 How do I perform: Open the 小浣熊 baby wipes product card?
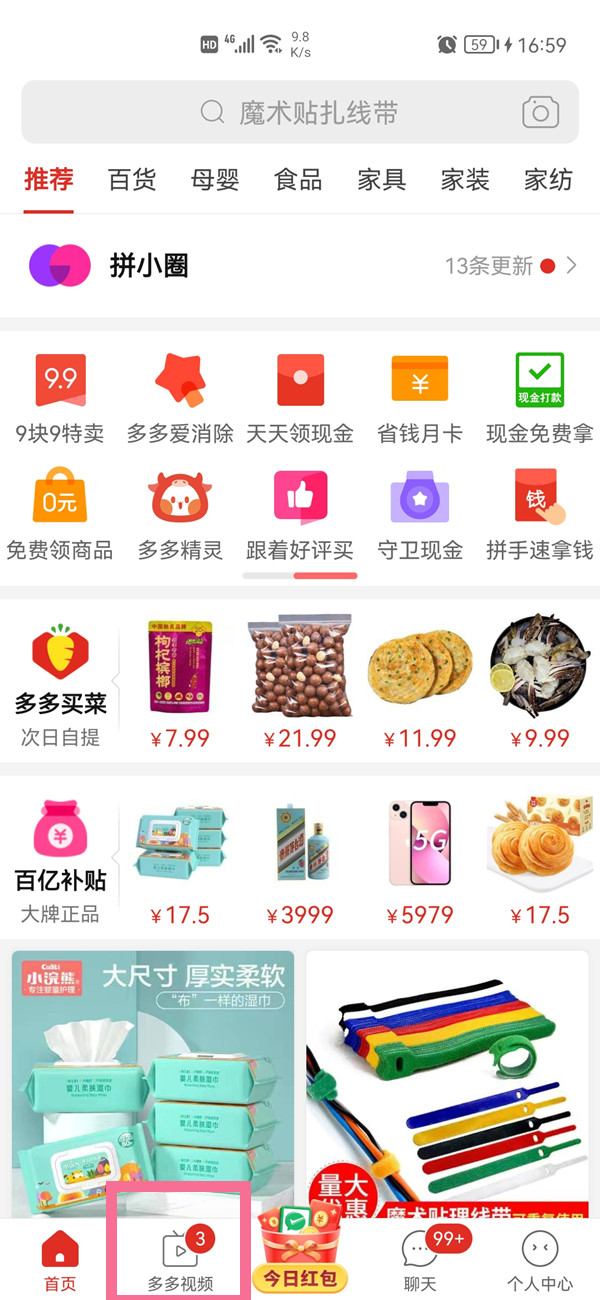pos(153,1082)
